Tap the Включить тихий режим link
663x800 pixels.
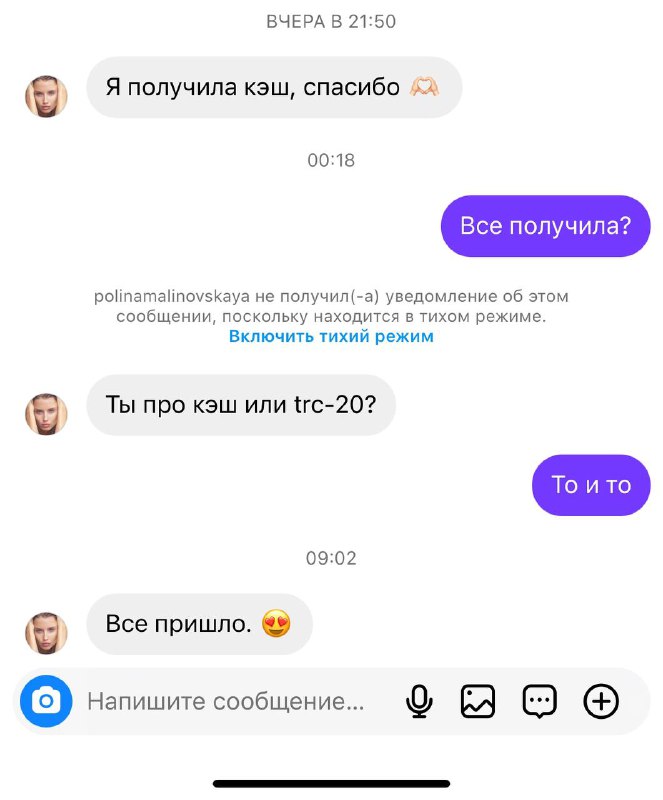pos(331,337)
